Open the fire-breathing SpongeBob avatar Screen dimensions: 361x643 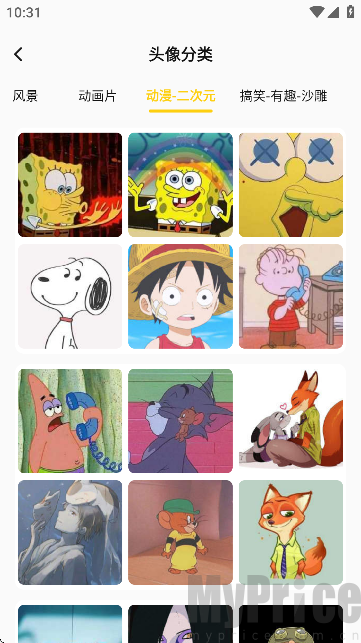point(70,185)
